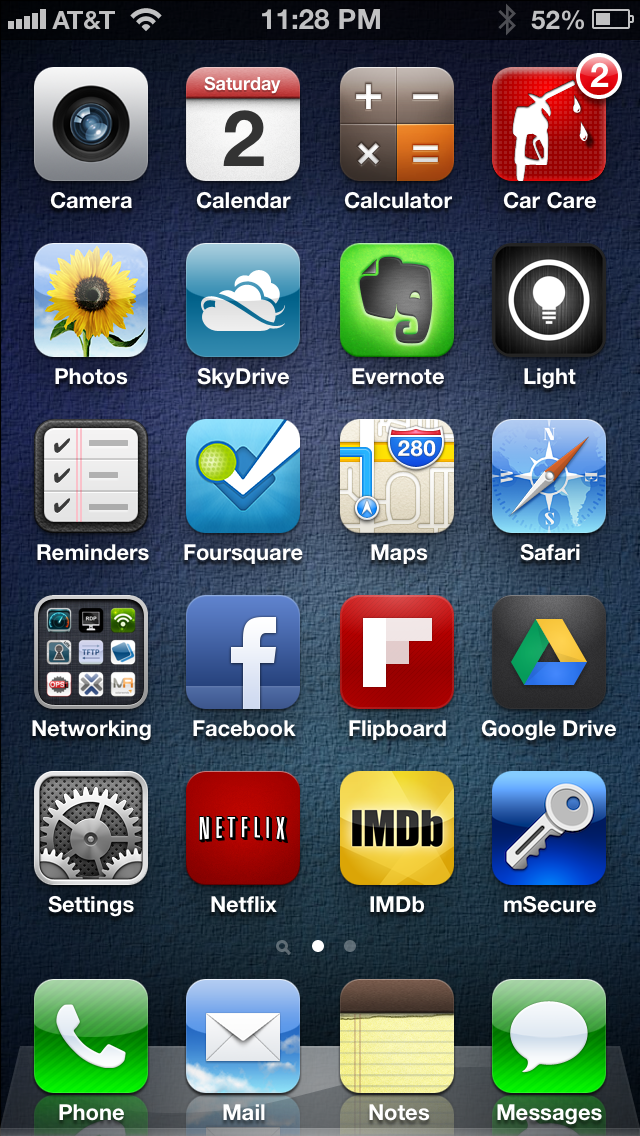640x1136 pixels.
Task: Open Evernote
Action: tap(396, 300)
